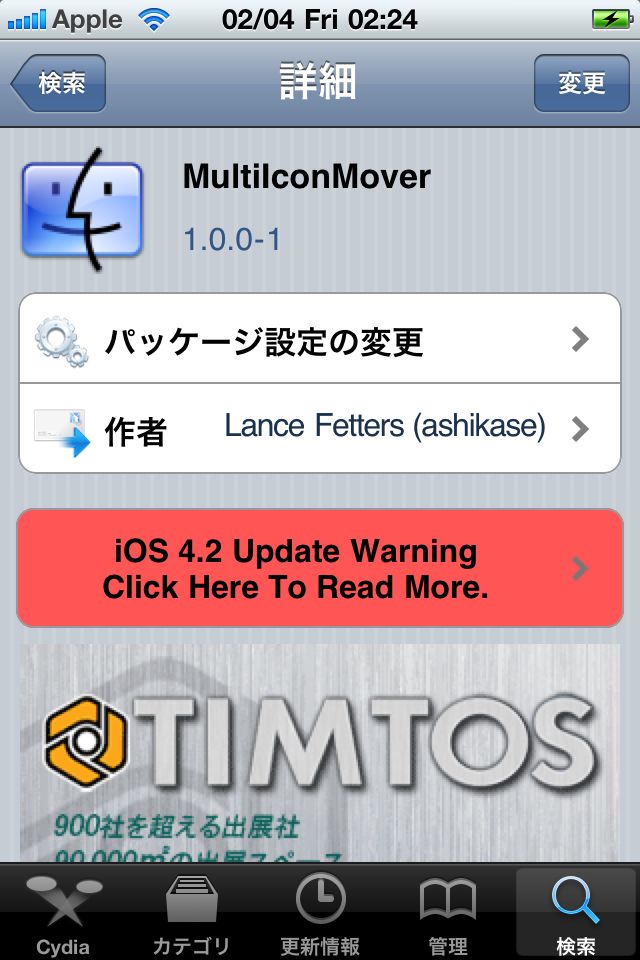This screenshot has height=960, width=640.
Task: Select the 検索 tab
Action: click(x=575, y=914)
